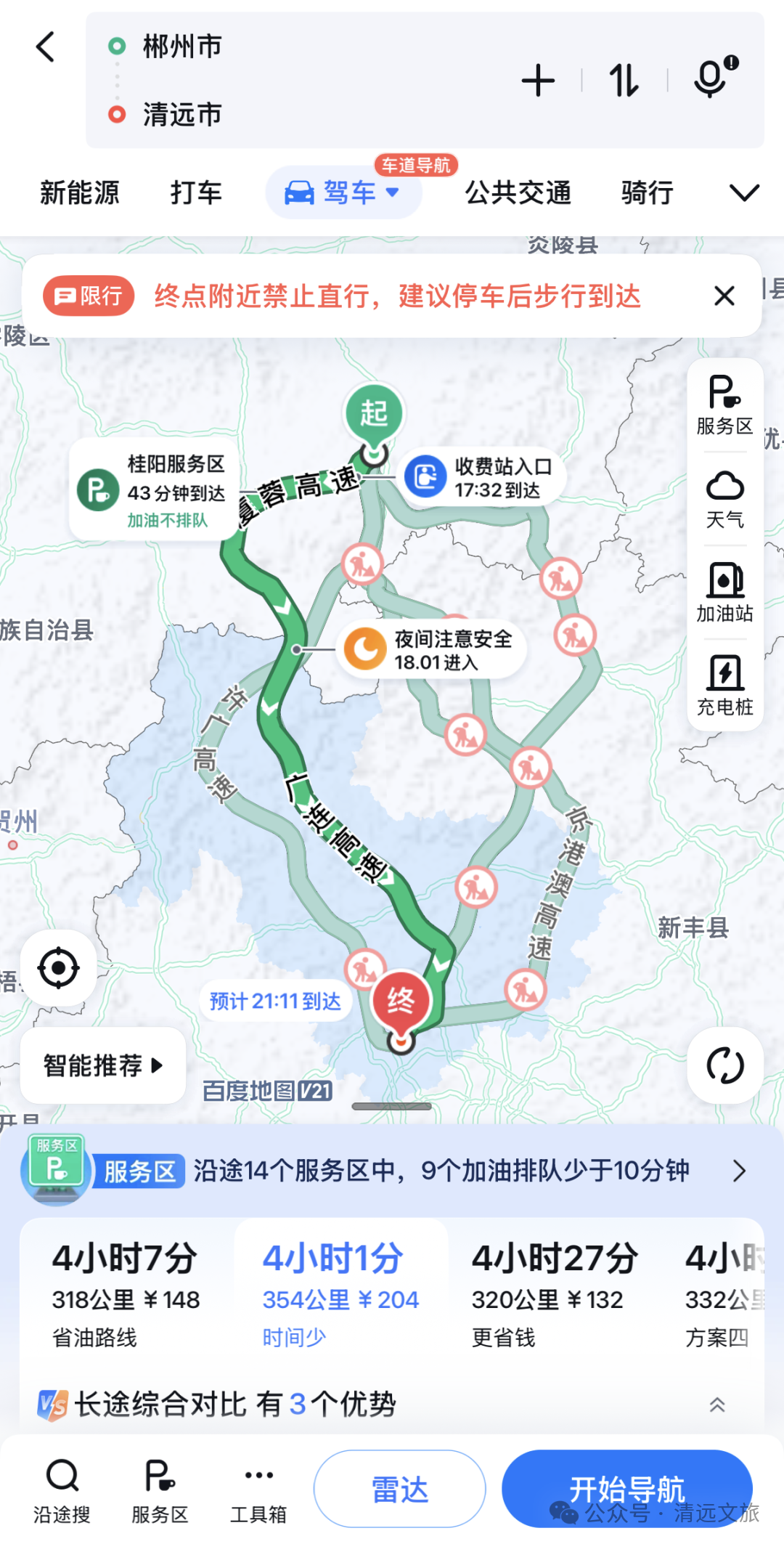Select the 4小时7分 省油路线 option

pos(126,1293)
